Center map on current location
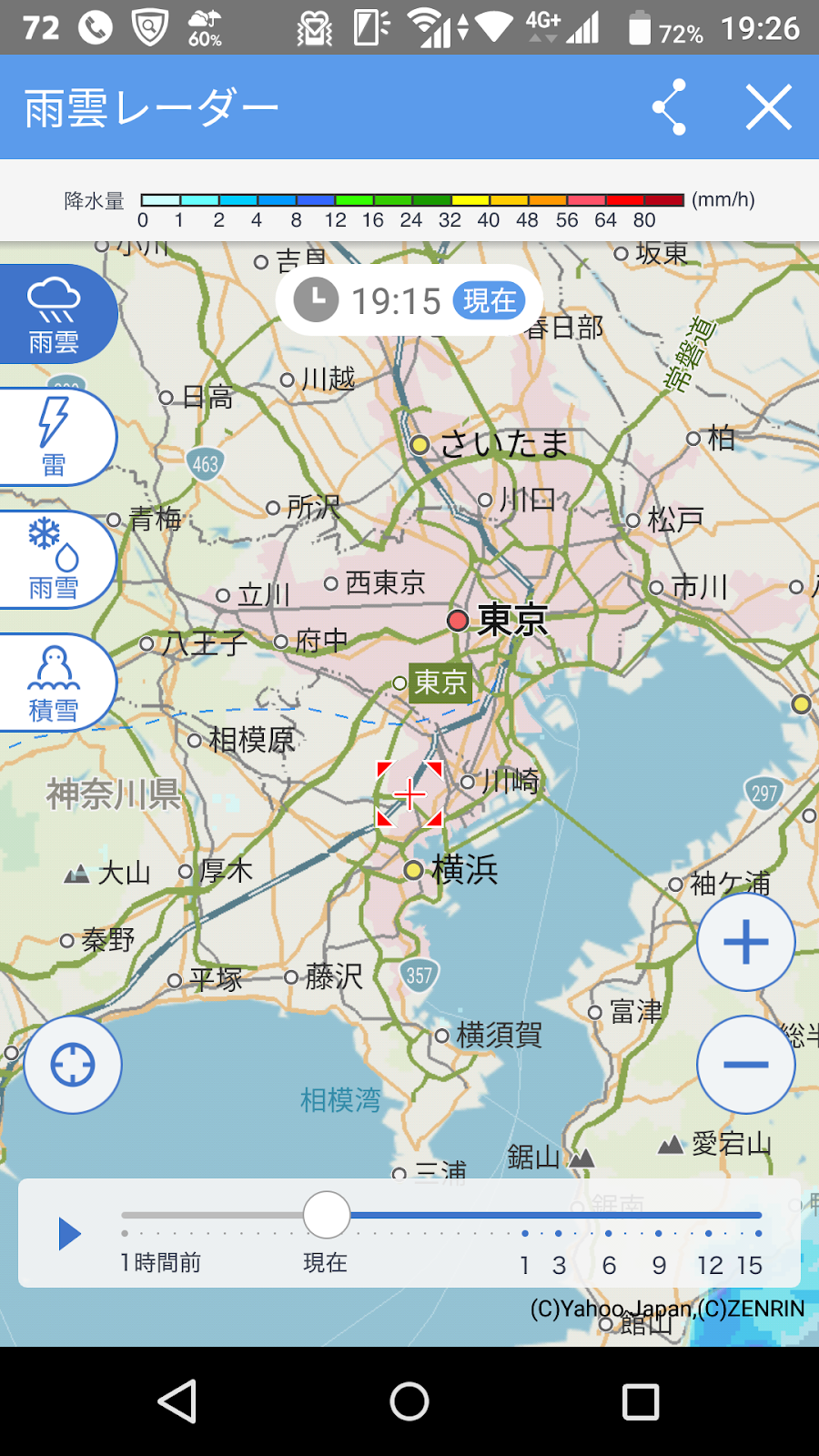This screenshot has height=1456, width=819. (x=73, y=1064)
